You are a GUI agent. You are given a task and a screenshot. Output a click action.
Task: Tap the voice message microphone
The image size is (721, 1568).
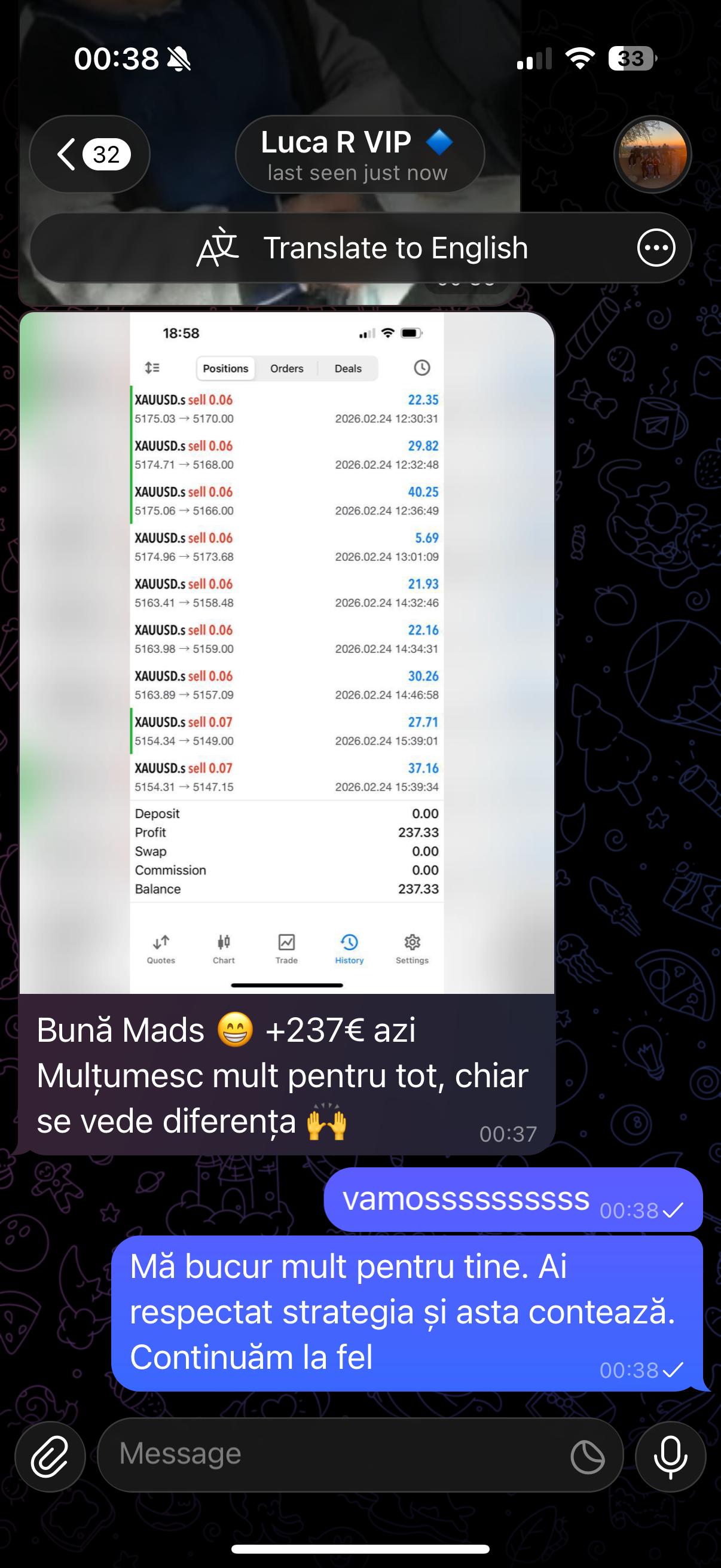click(x=670, y=1456)
